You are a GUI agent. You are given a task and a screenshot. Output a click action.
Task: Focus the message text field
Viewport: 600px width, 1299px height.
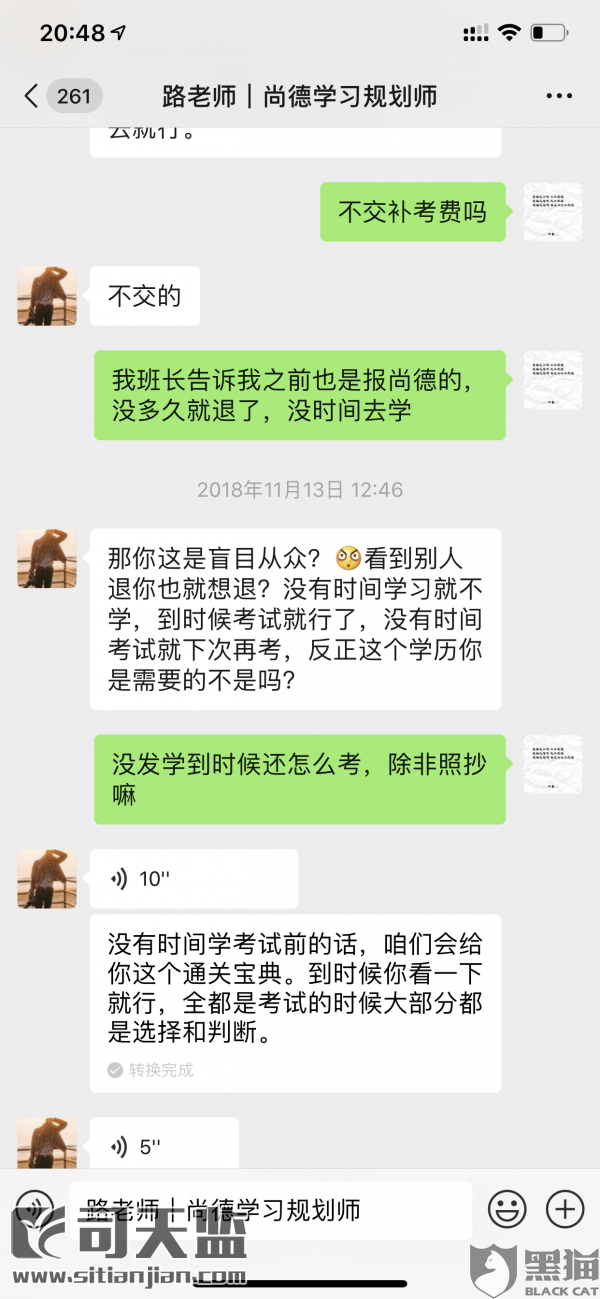tap(270, 1209)
